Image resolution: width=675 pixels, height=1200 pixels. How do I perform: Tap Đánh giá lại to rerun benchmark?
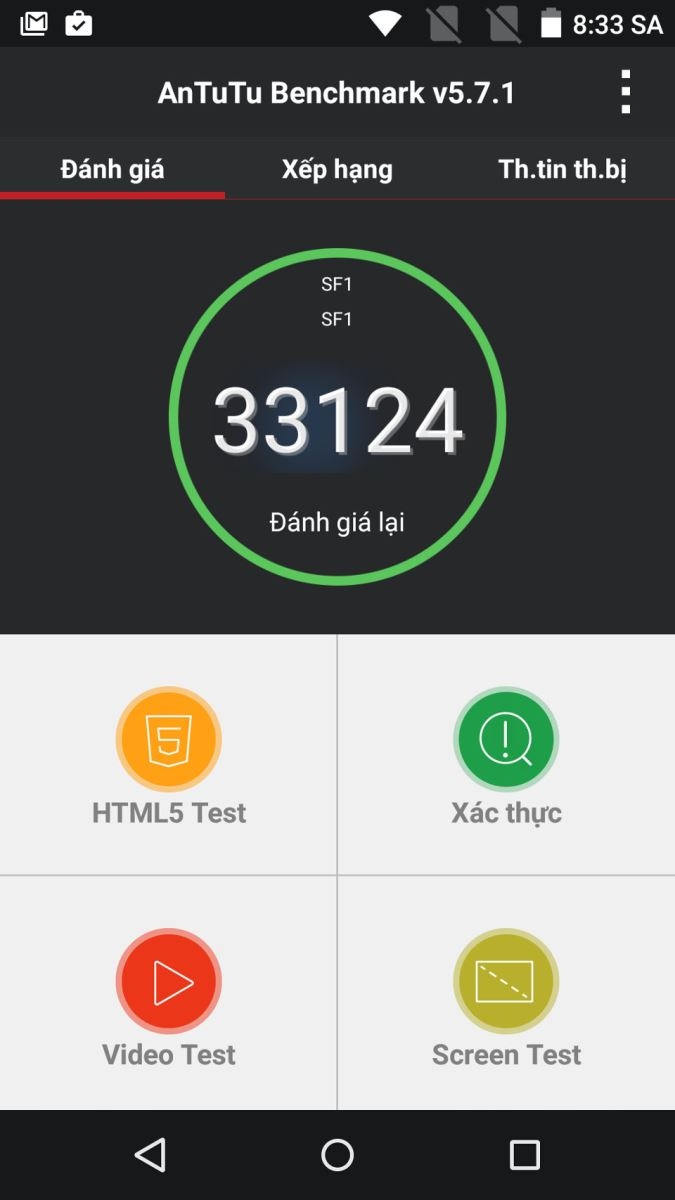tap(337, 522)
